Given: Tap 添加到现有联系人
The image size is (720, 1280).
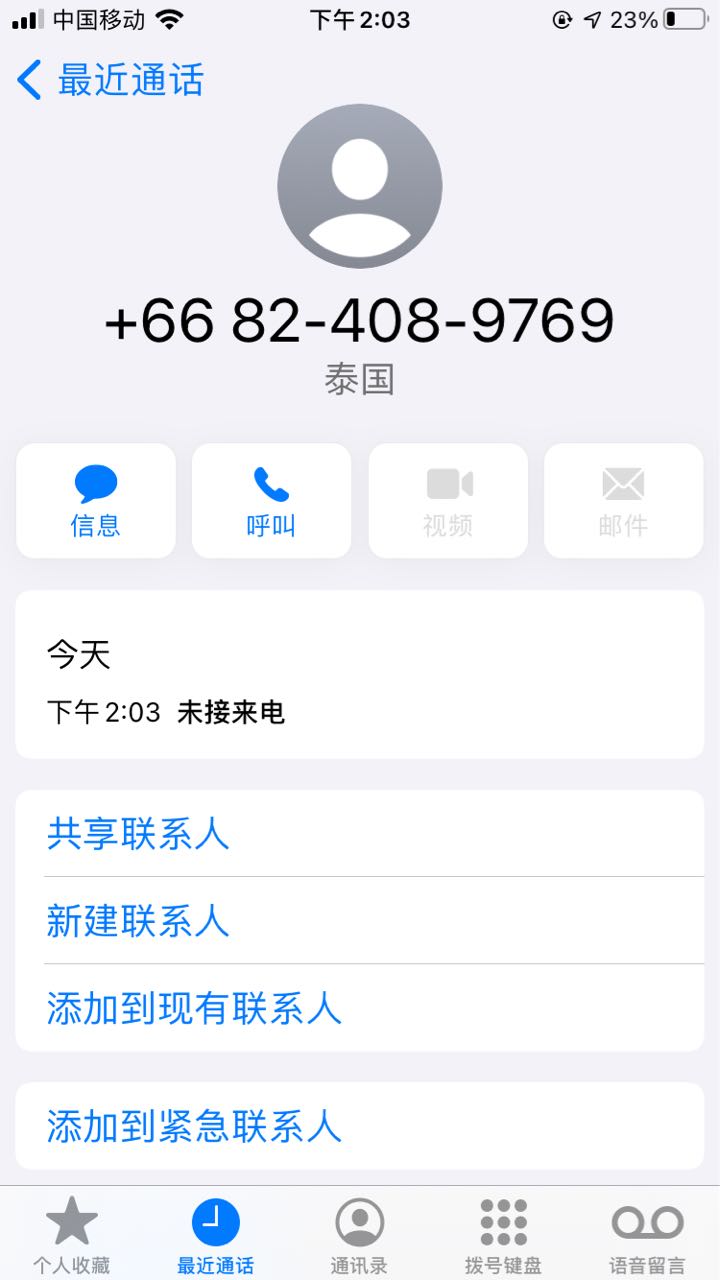Looking at the screenshot, I should coord(360,1008).
